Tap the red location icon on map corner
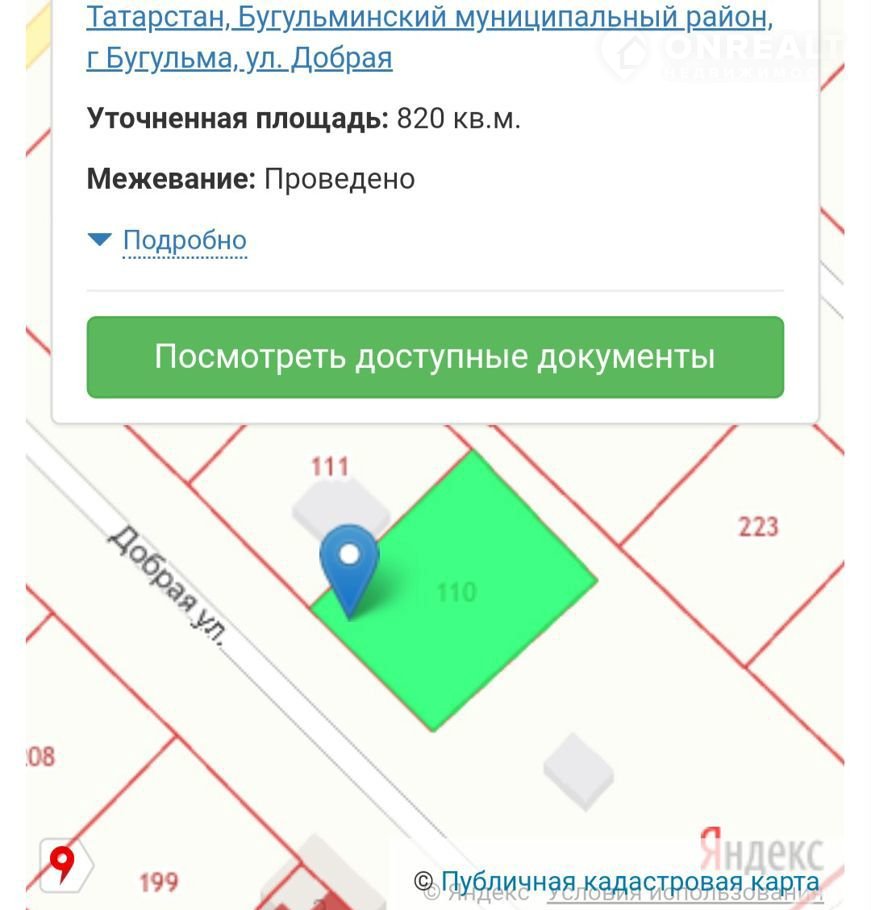Viewport: 871px width, 910px height. click(64, 863)
